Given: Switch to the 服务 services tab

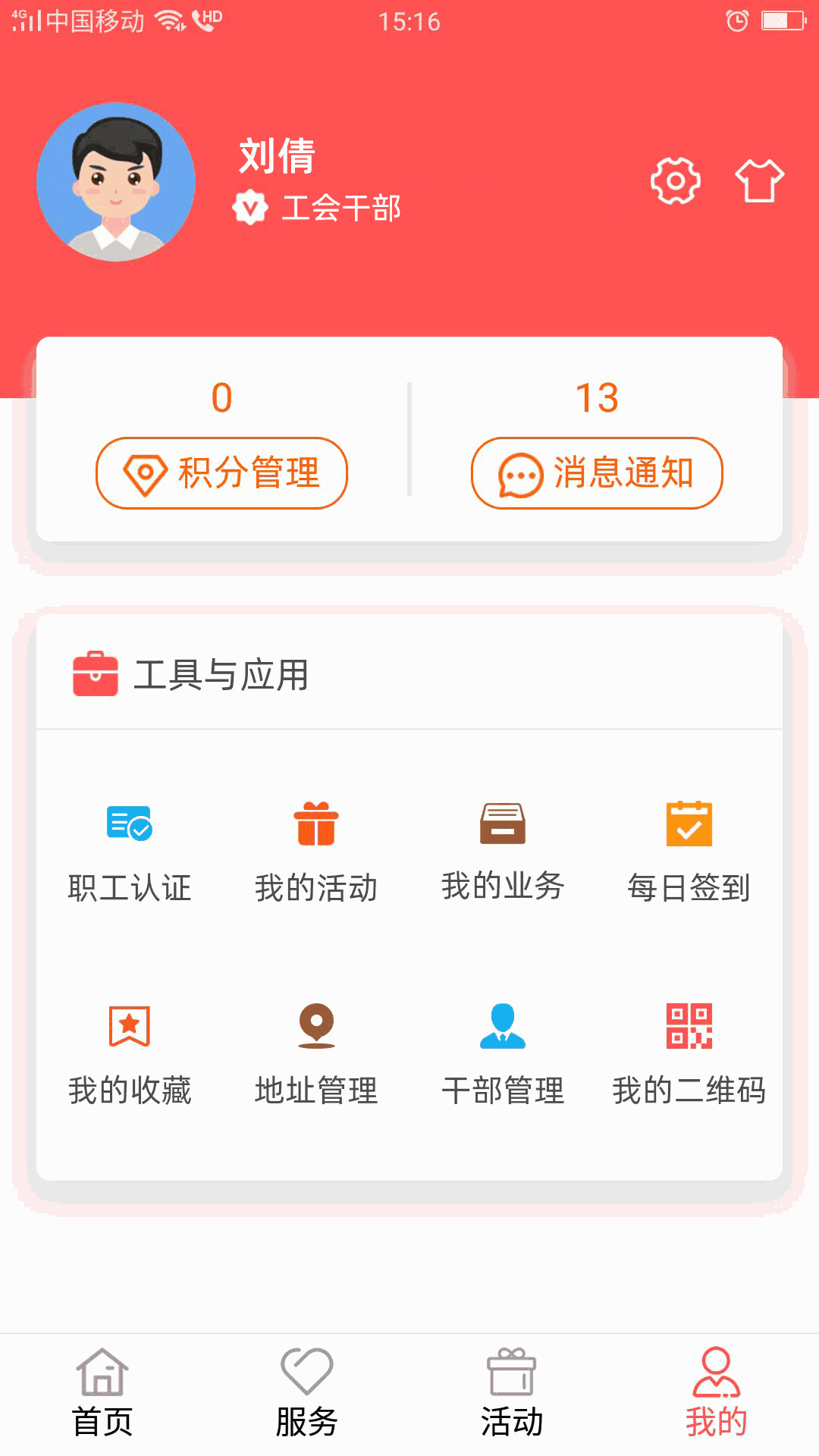Looking at the screenshot, I should tap(306, 1394).
